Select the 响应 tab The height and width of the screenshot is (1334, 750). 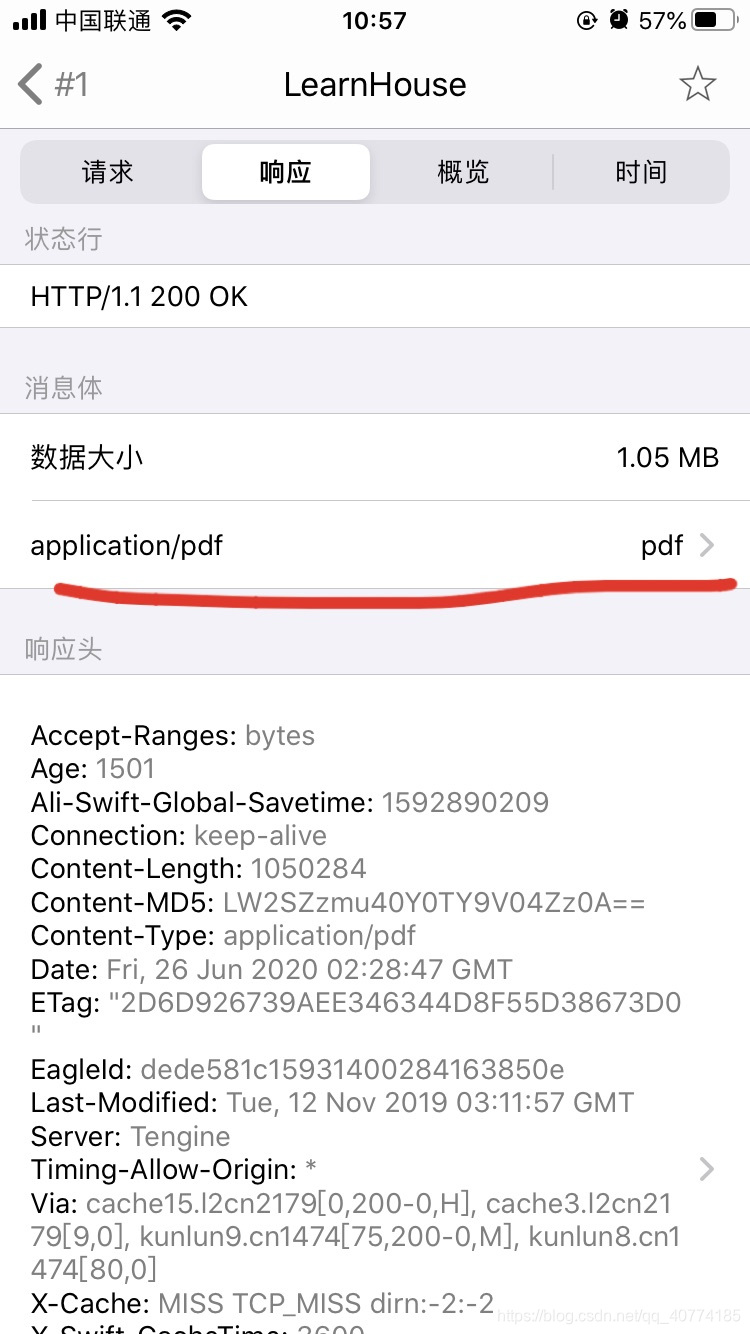coord(285,172)
